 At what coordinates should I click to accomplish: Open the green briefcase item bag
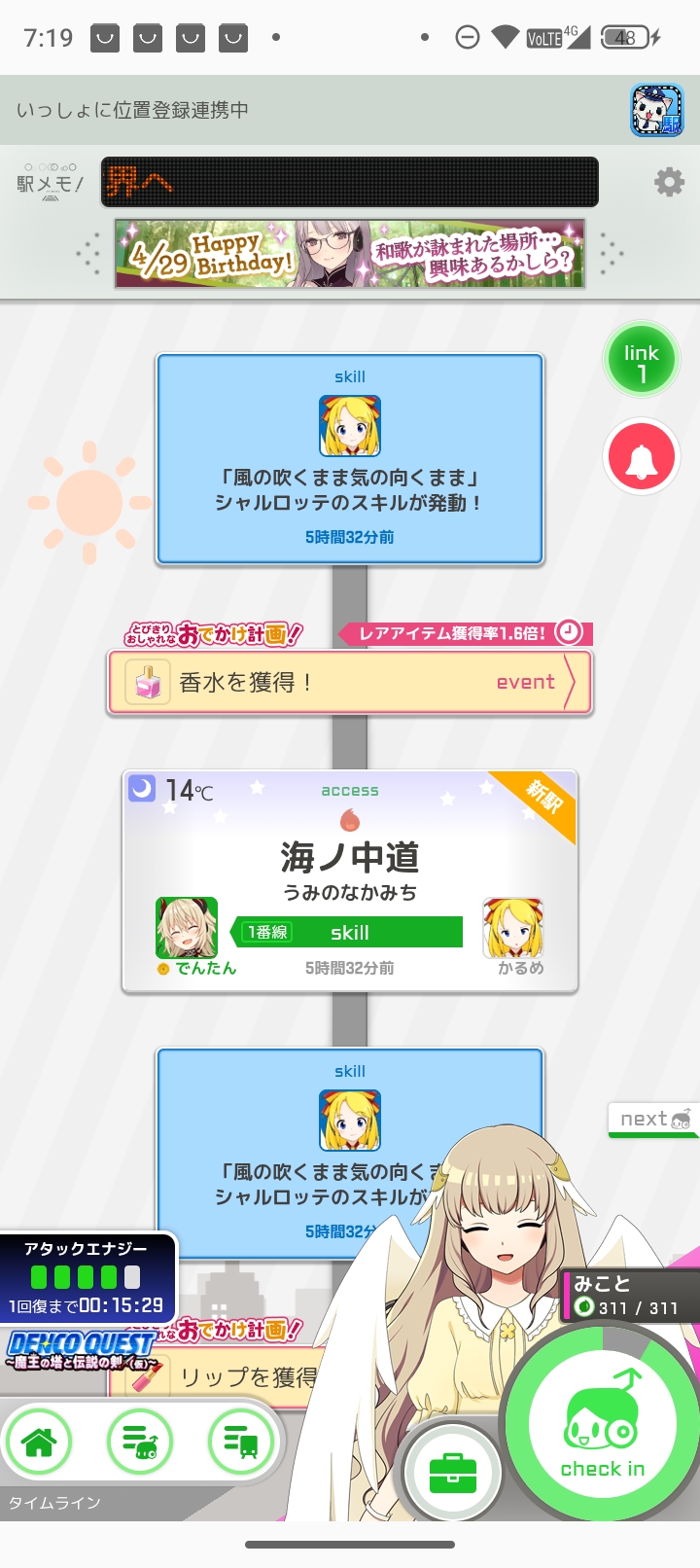[453, 1474]
